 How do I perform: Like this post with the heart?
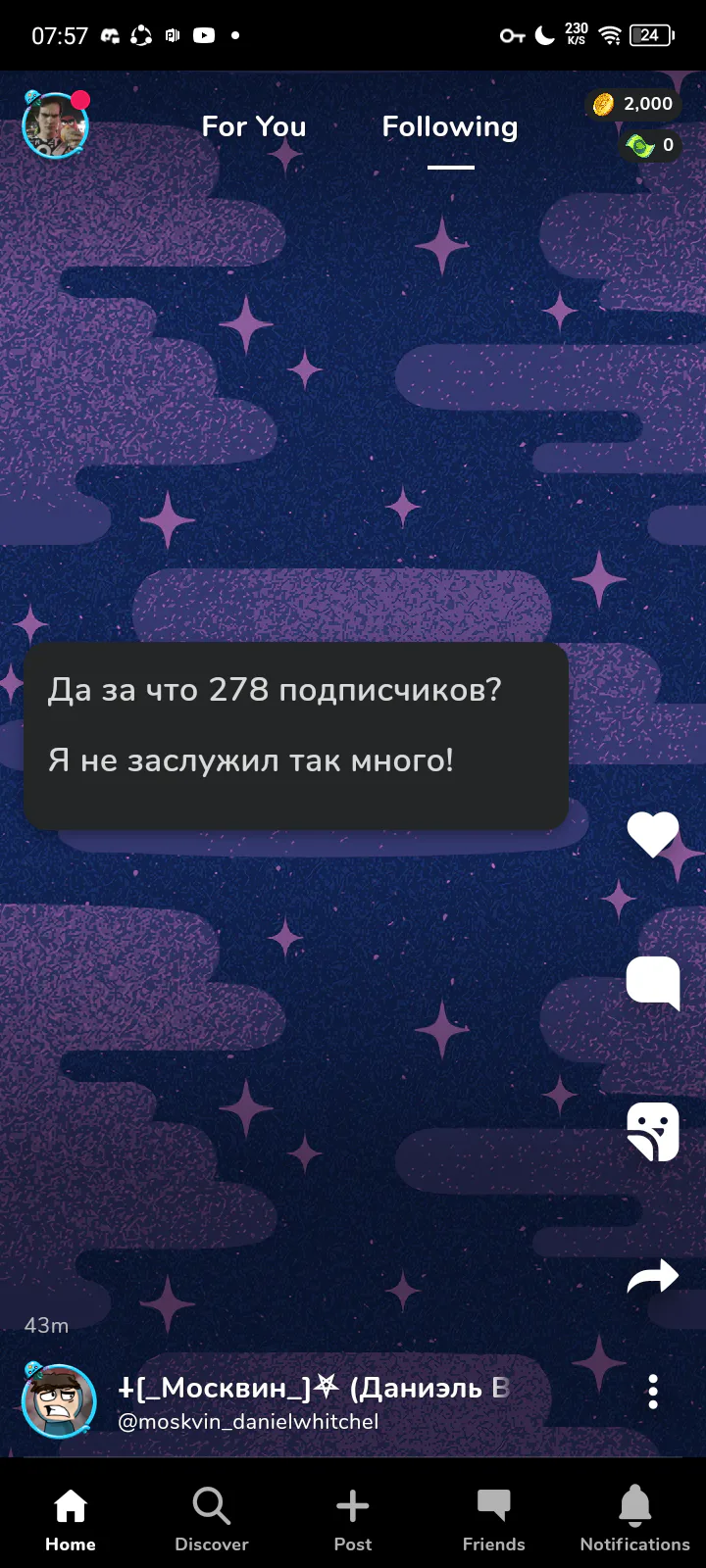pyautogui.click(x=653, y=835)
